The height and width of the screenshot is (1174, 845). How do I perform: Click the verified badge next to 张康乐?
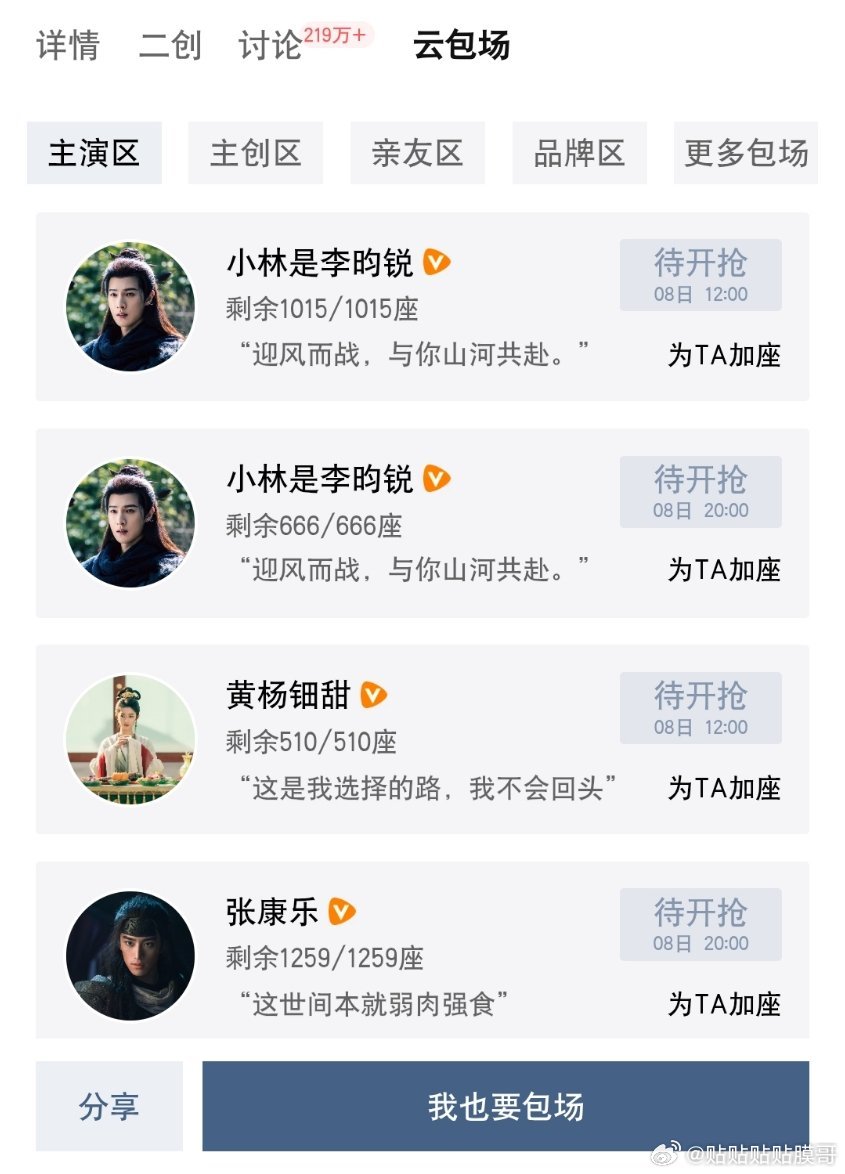[x=340, y=912]
